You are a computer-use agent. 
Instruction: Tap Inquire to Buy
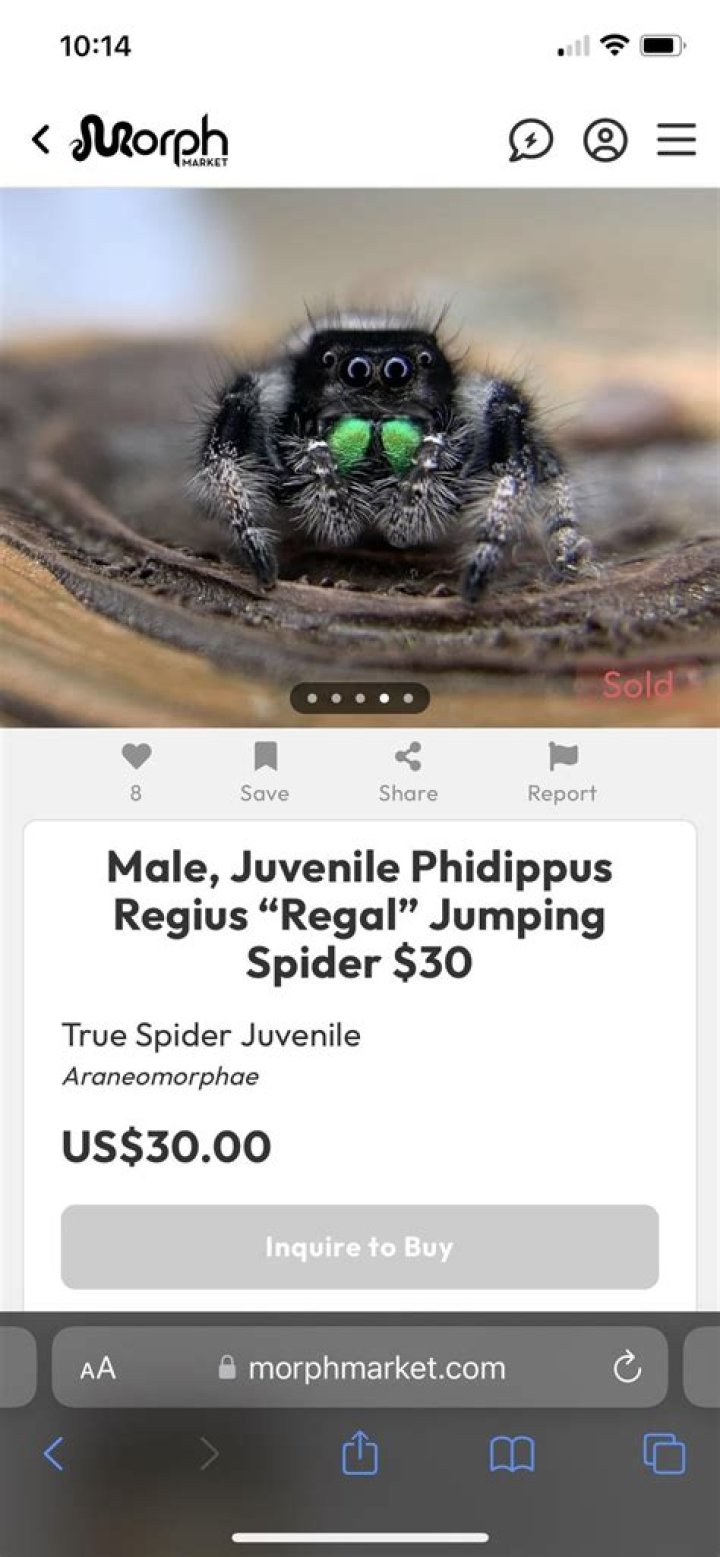tap(360, 1247)
